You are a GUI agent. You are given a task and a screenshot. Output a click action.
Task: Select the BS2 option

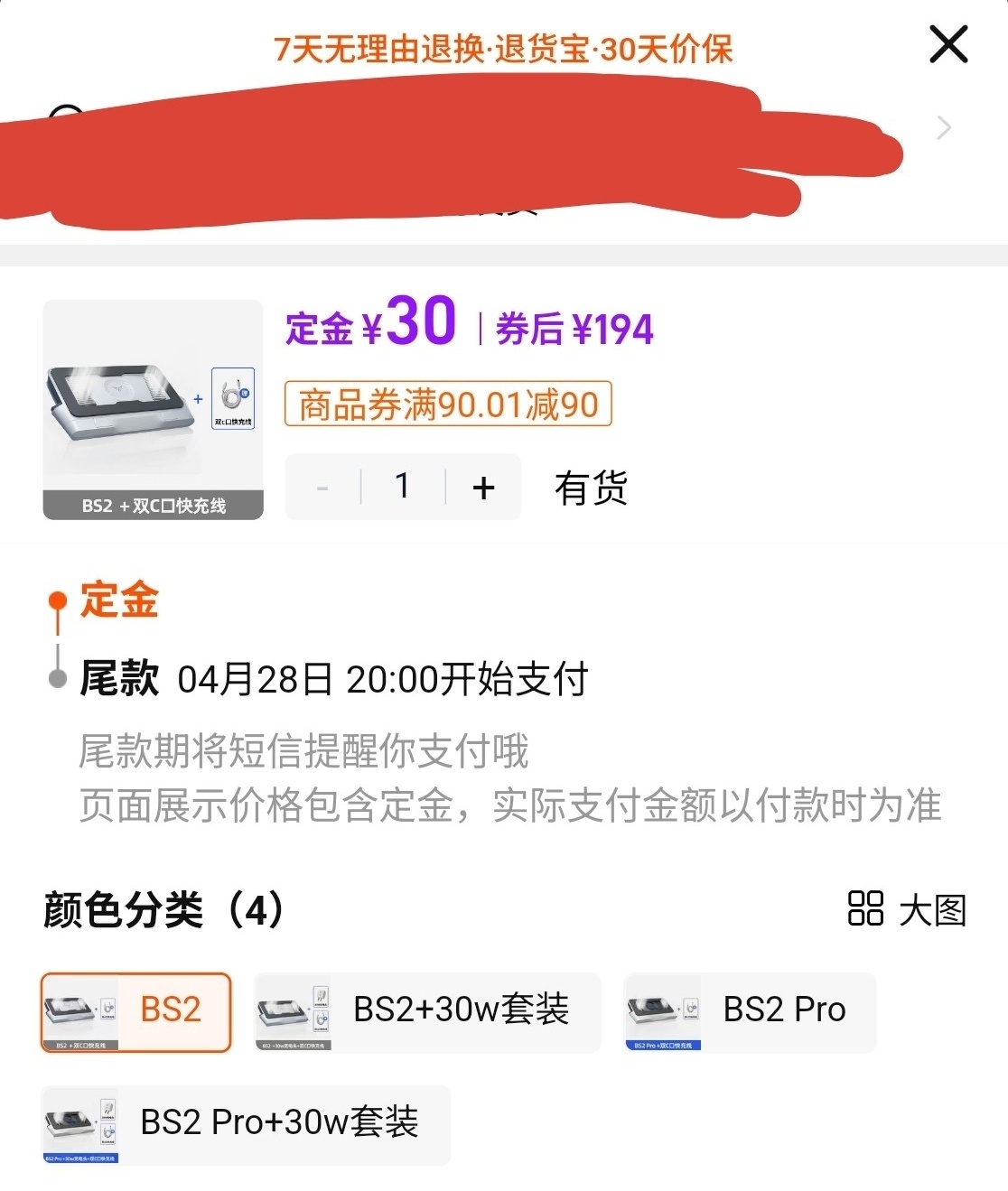pos(136,1011)
